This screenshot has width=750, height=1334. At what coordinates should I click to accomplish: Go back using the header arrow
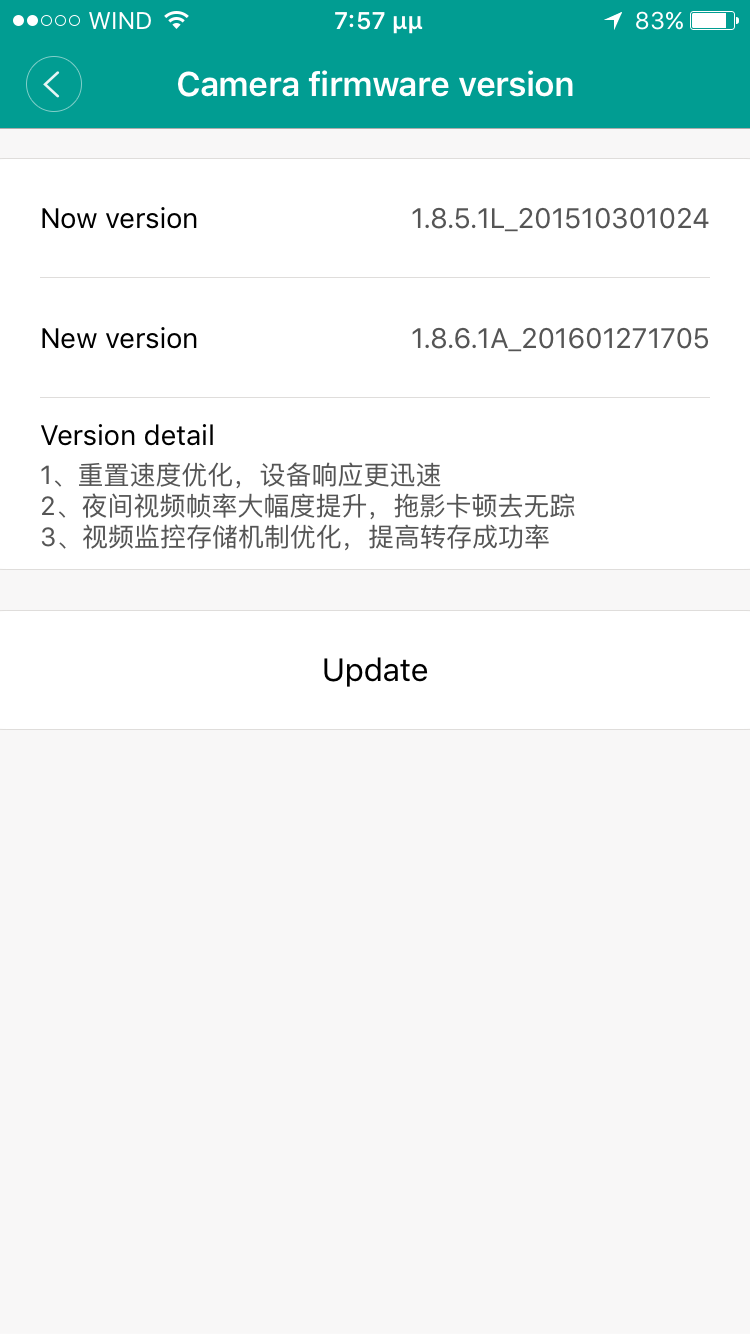point(54,84)
